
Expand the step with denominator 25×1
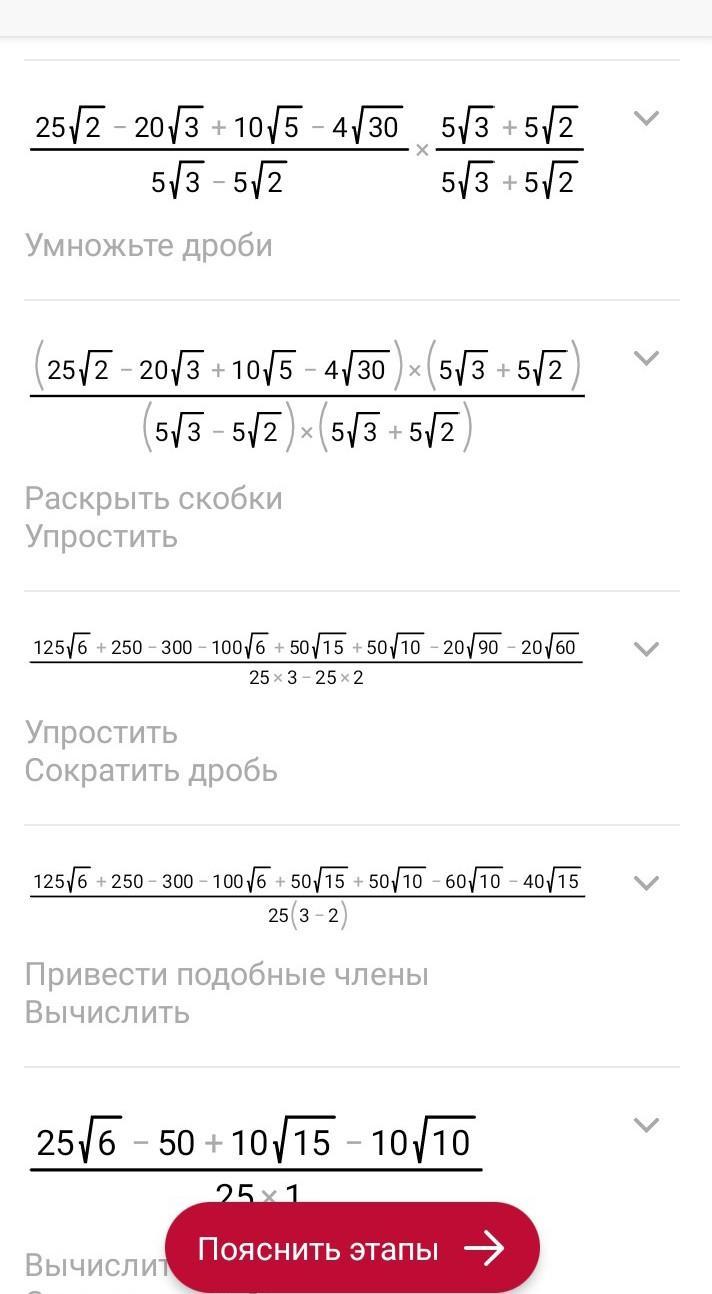coord(647,1125)
